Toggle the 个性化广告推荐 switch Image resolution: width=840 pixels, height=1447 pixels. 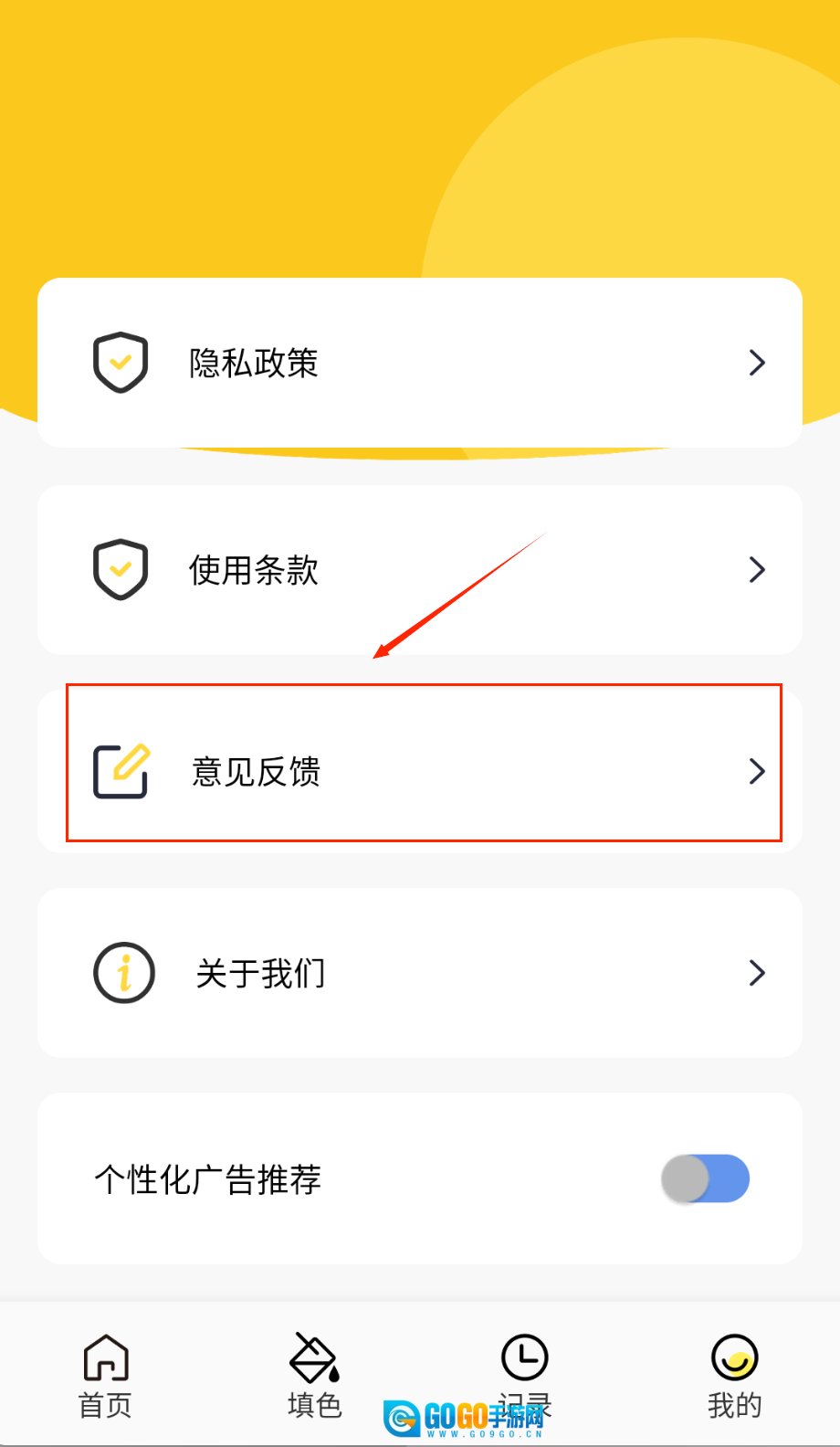coord(705,1178)
